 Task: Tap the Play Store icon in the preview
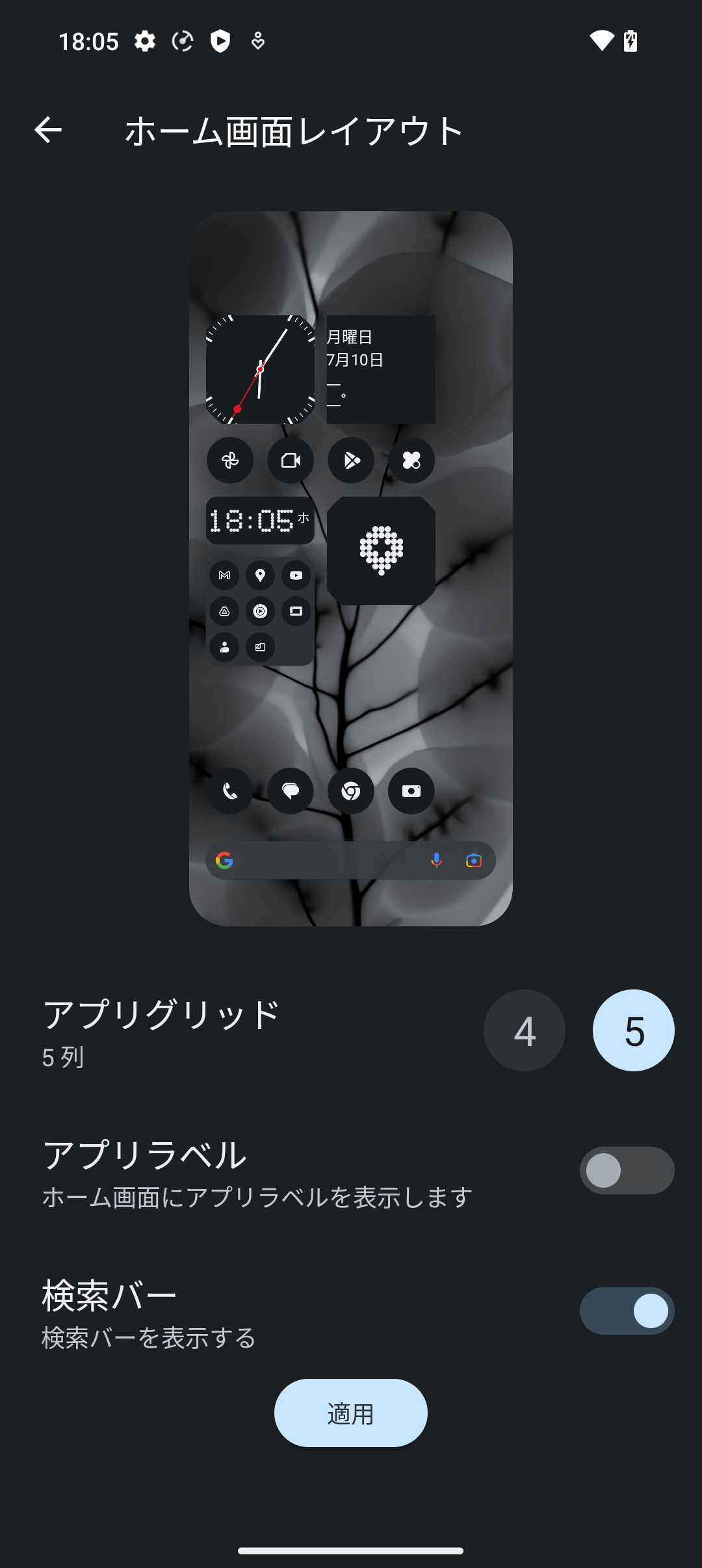point(350,460)
